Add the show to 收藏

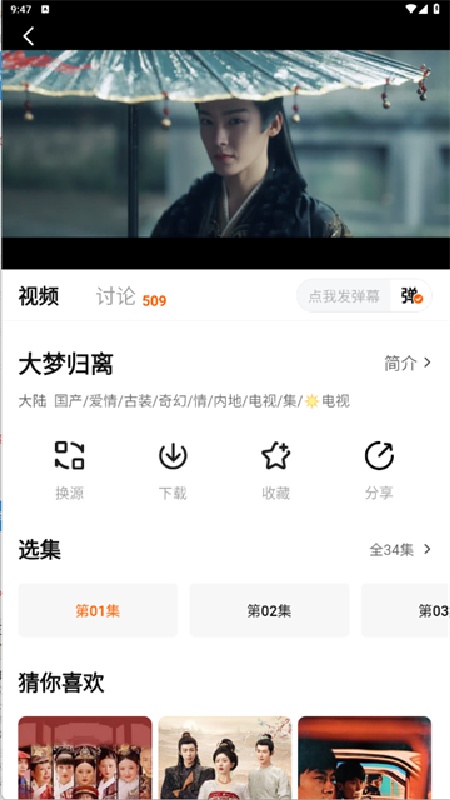tap(276, 469)
